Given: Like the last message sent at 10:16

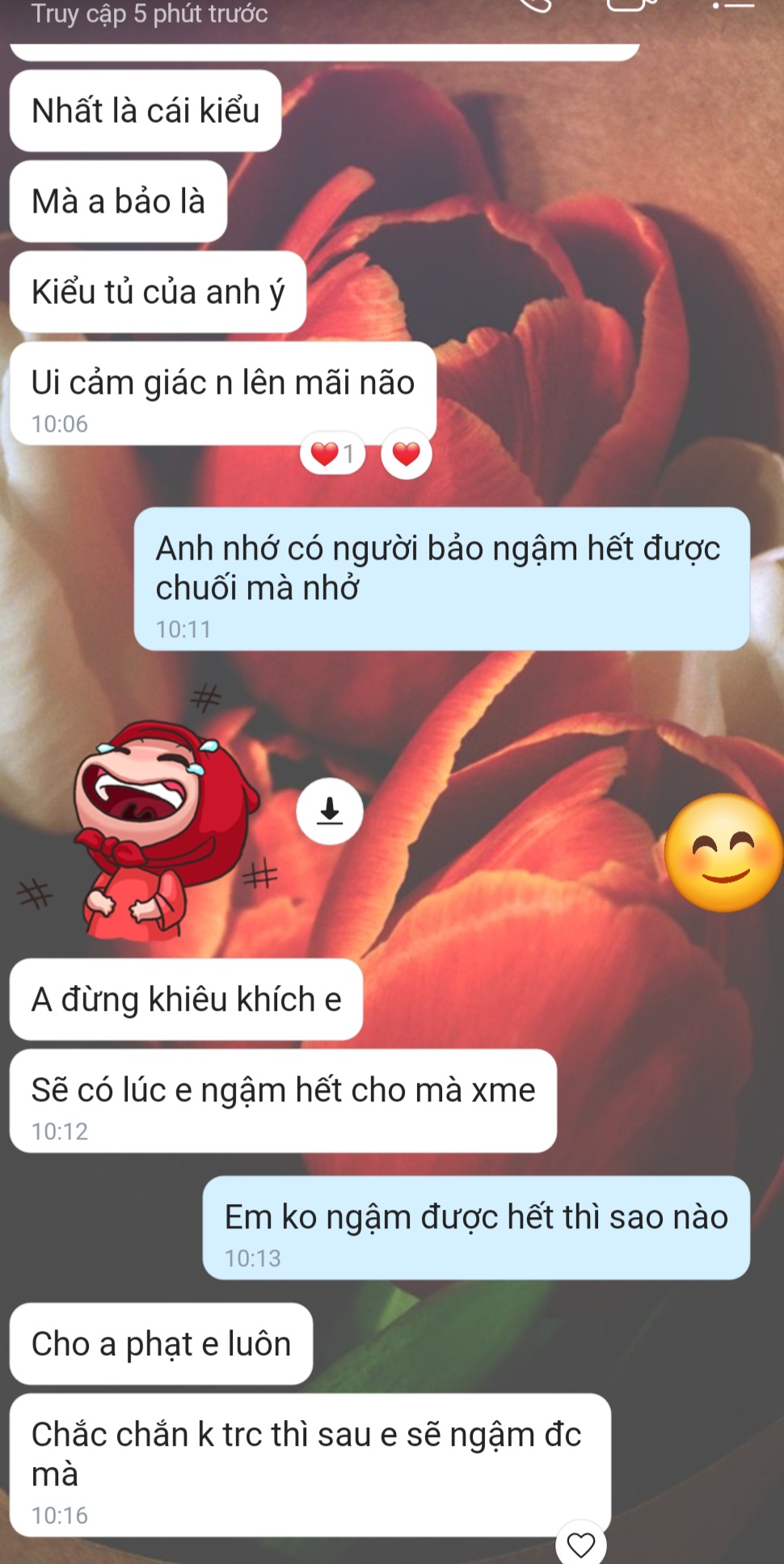Looking at the screenshot, I should click(x=580, y=1544).
